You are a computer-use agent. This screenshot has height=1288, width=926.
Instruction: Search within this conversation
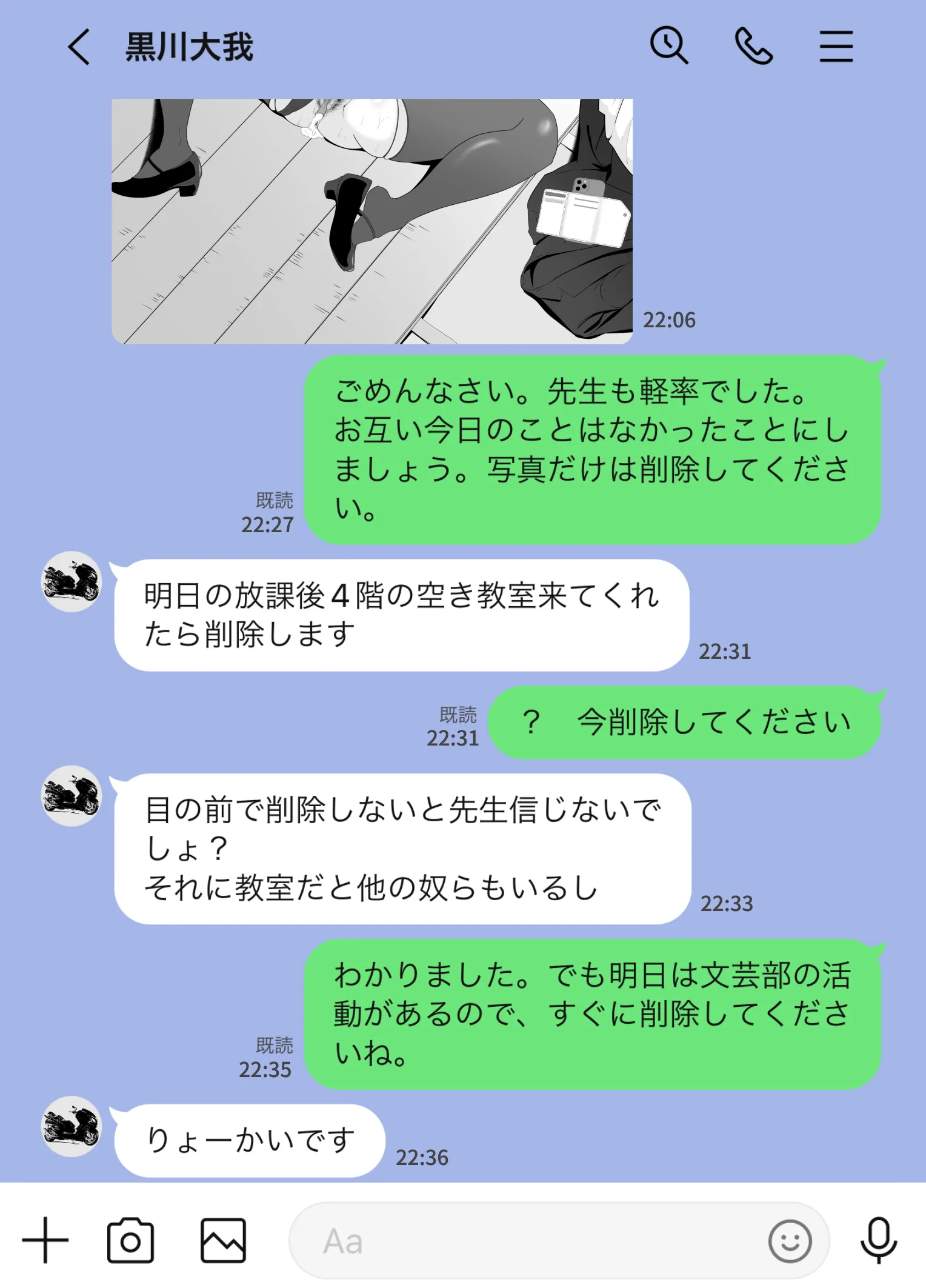[668, 45]
